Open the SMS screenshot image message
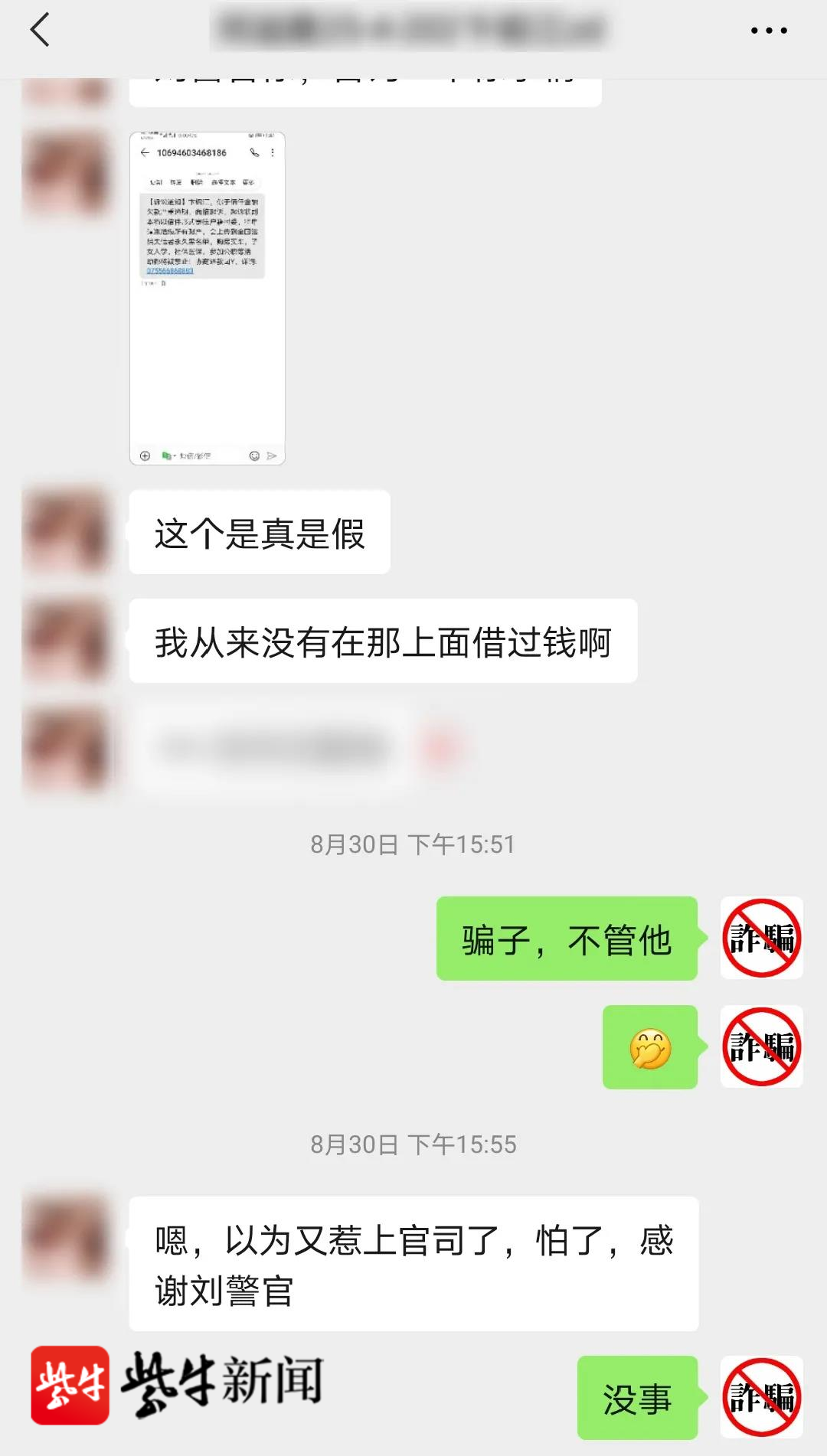 tap(207, 299)
